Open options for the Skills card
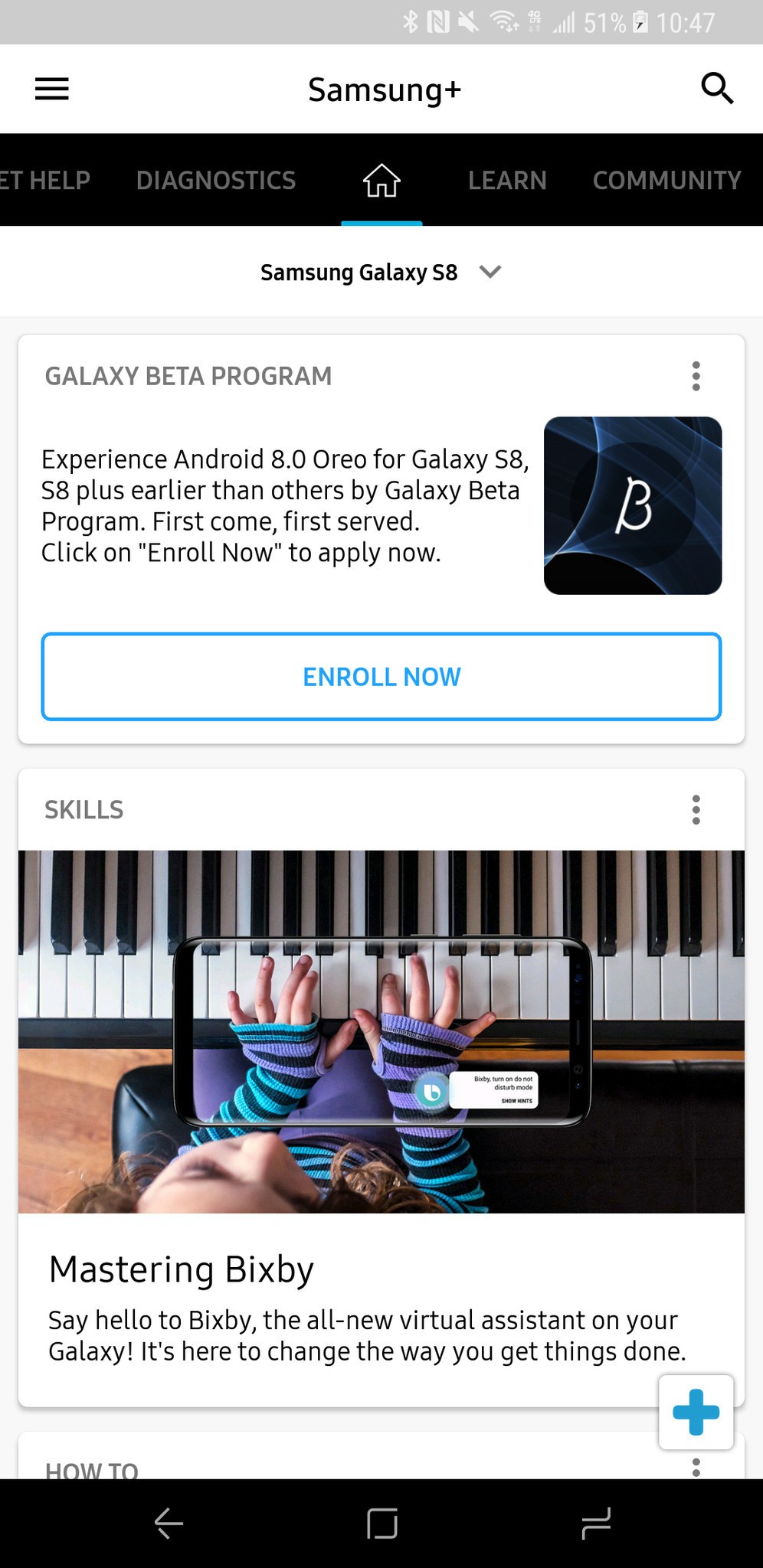Image resolution: width=763 pixels, height=1568 pixels. click(696, 810)
